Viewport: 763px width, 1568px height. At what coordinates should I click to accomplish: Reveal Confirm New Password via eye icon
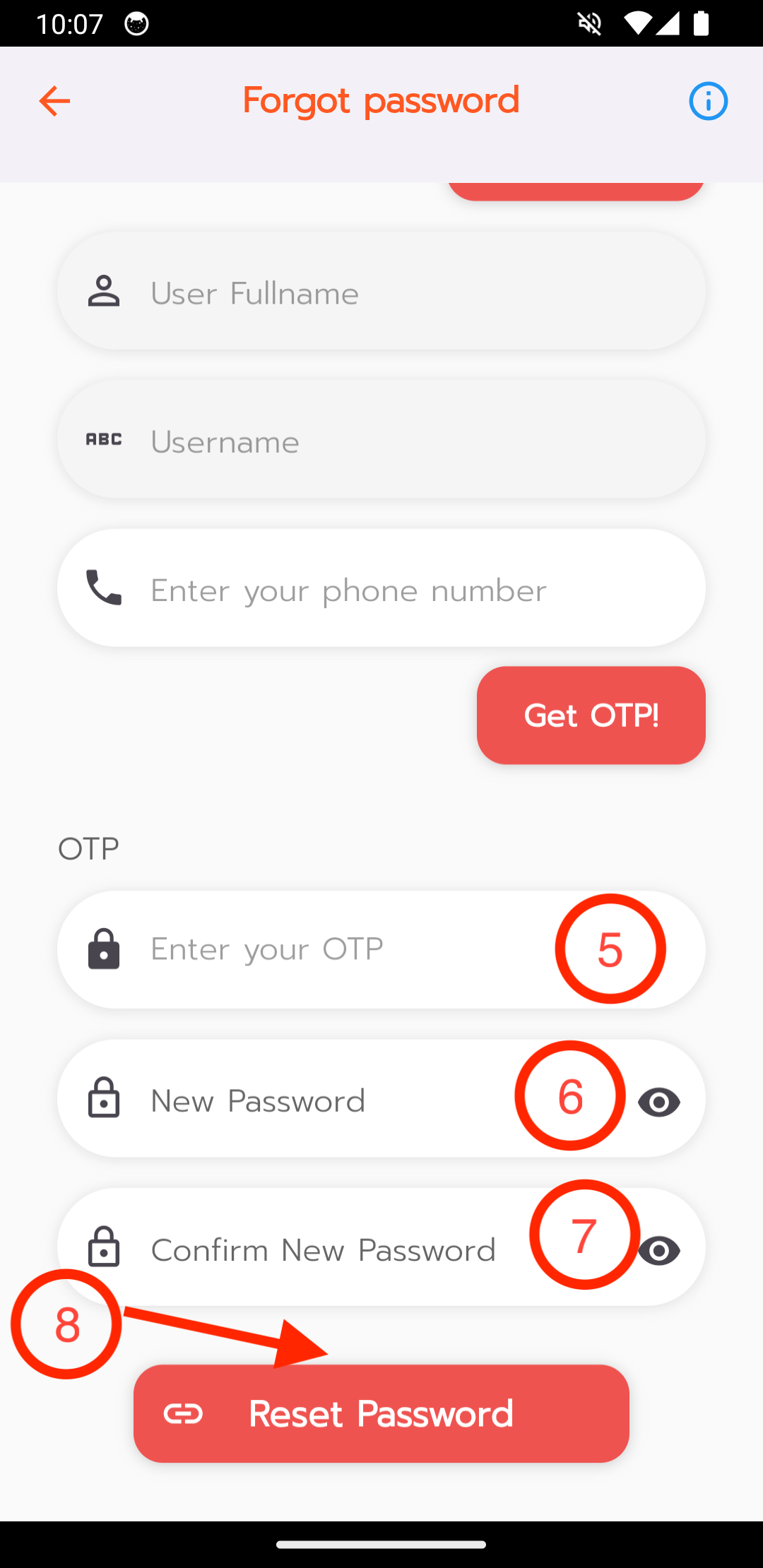pyautogui.click(x=658, y=1251)
